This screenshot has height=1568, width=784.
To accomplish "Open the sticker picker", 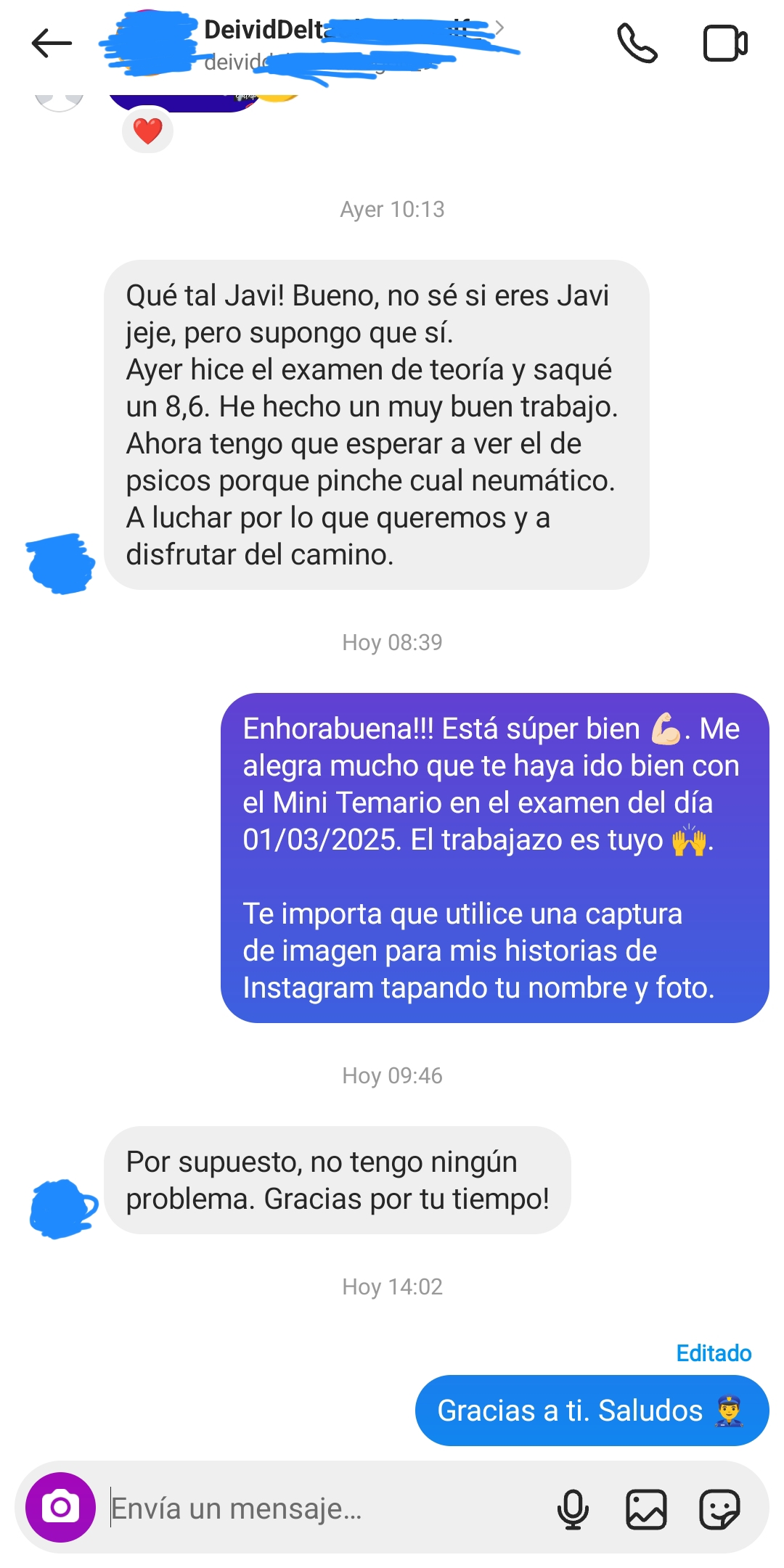I will [x=719, y=1509].
